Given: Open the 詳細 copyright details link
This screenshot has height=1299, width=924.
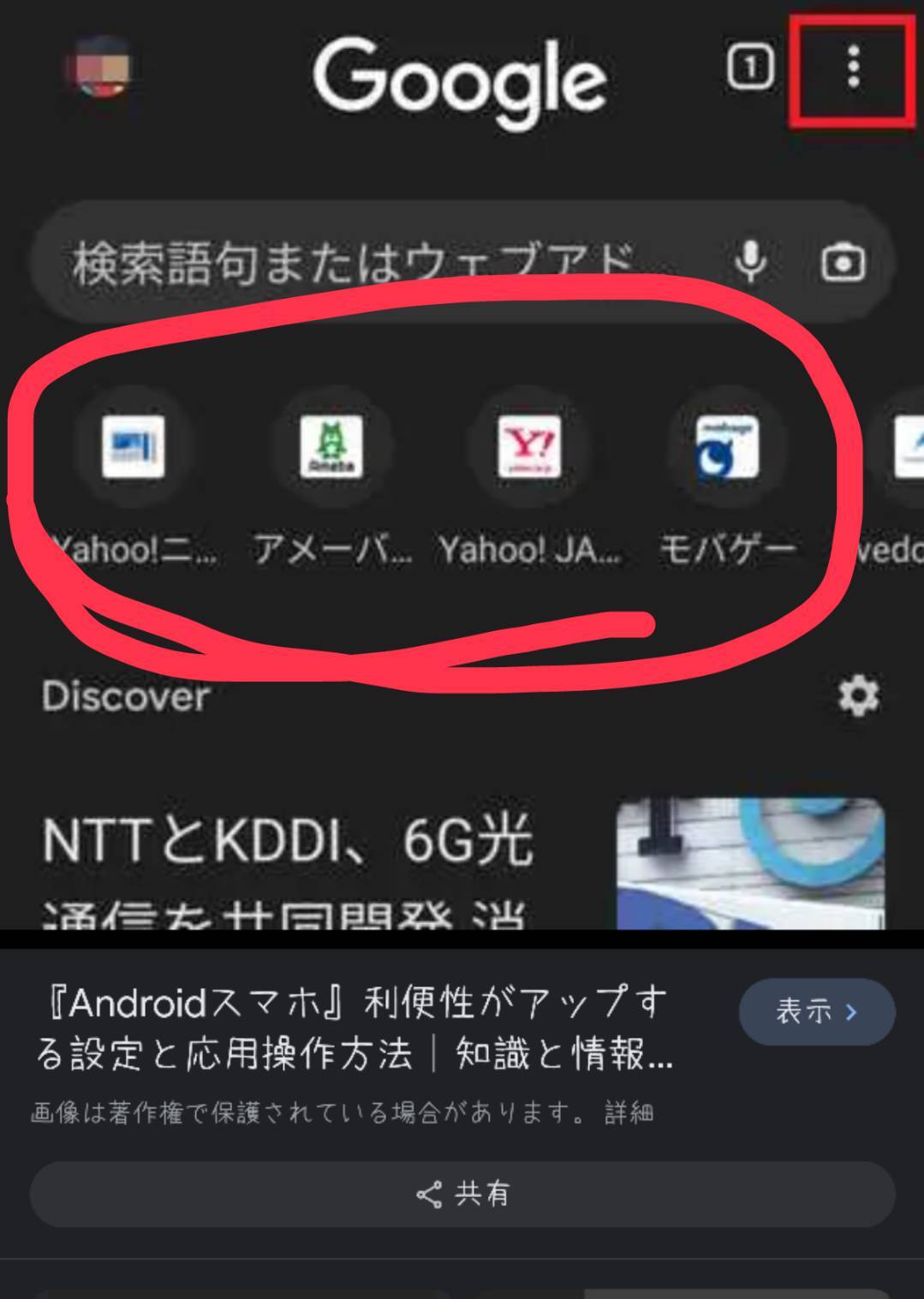Looking at the screenshot, I should coord(629,1112).
